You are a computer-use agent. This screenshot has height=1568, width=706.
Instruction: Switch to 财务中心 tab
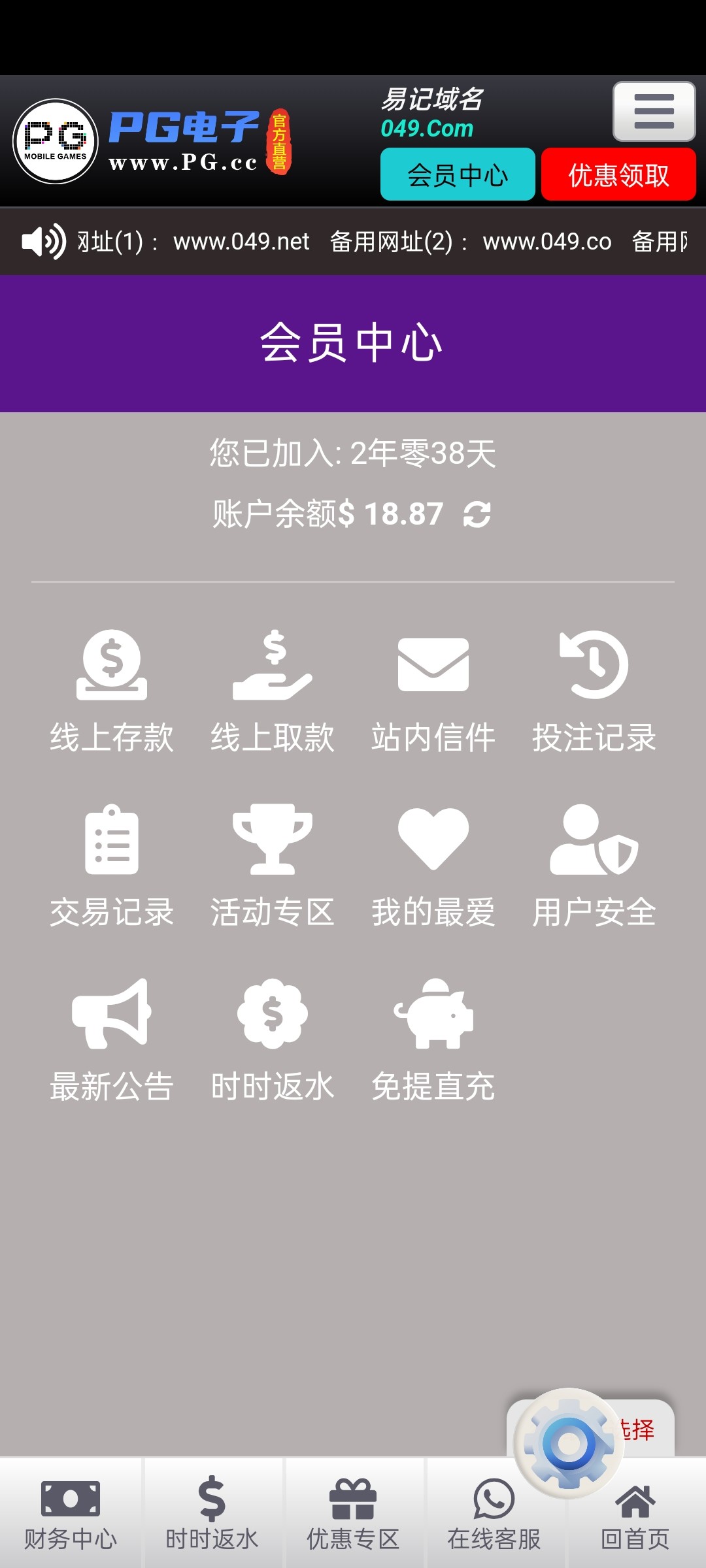(71, 1513)
